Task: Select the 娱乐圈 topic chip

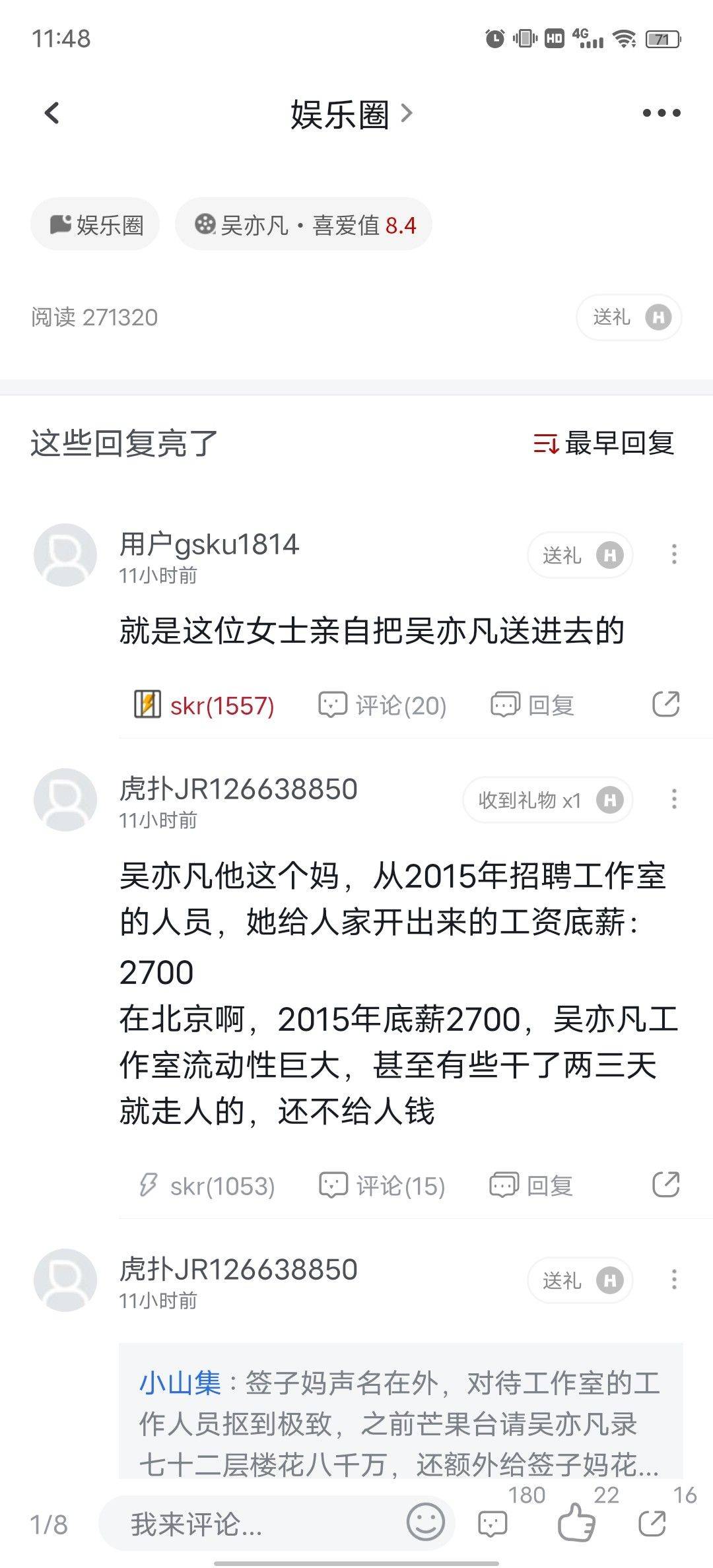Action: (96, 225)
